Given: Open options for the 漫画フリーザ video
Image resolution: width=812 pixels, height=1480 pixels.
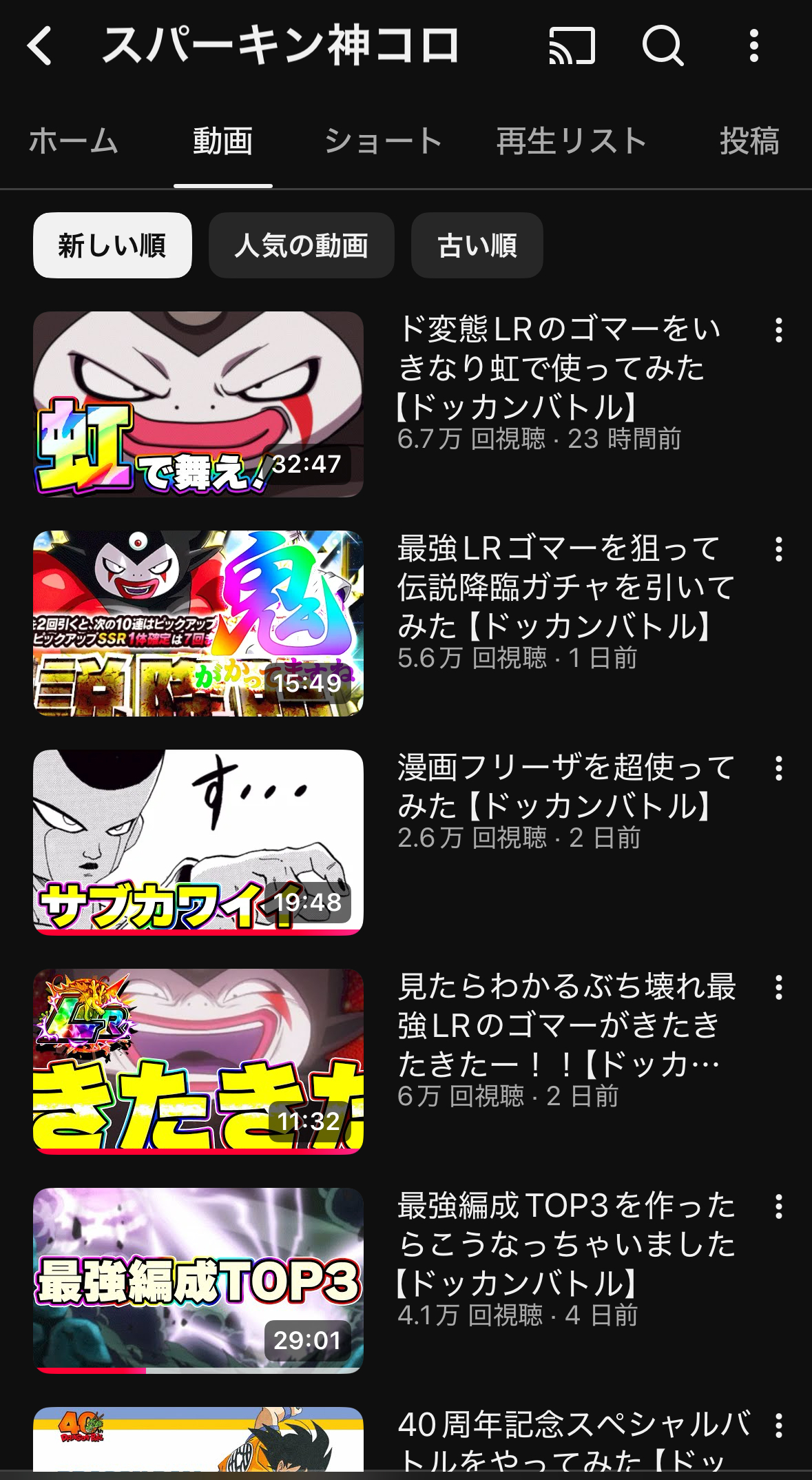Looking at the screenshot, I should (779, 769).
